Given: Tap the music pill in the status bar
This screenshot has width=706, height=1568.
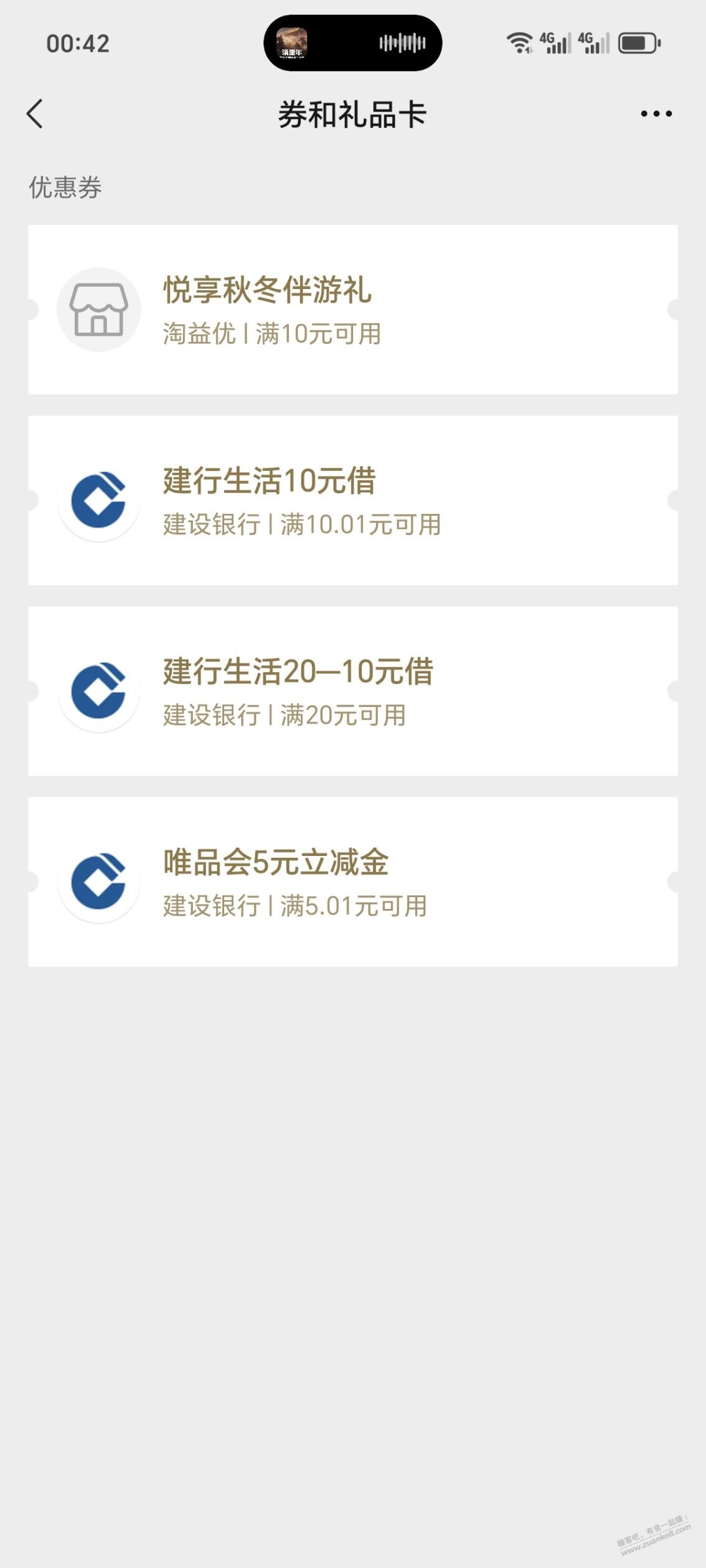Looking at the screenshot, I should [352, 43].
